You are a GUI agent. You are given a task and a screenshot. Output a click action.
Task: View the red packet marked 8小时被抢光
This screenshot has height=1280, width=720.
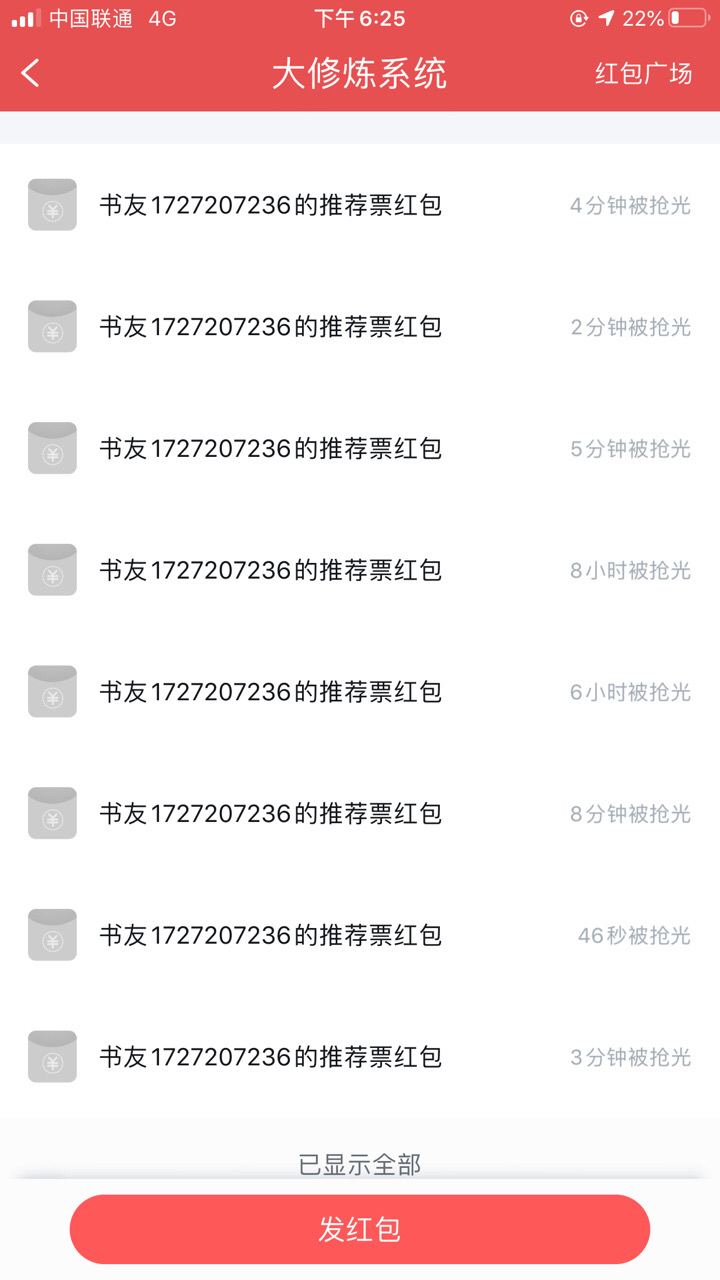[360, 570]
